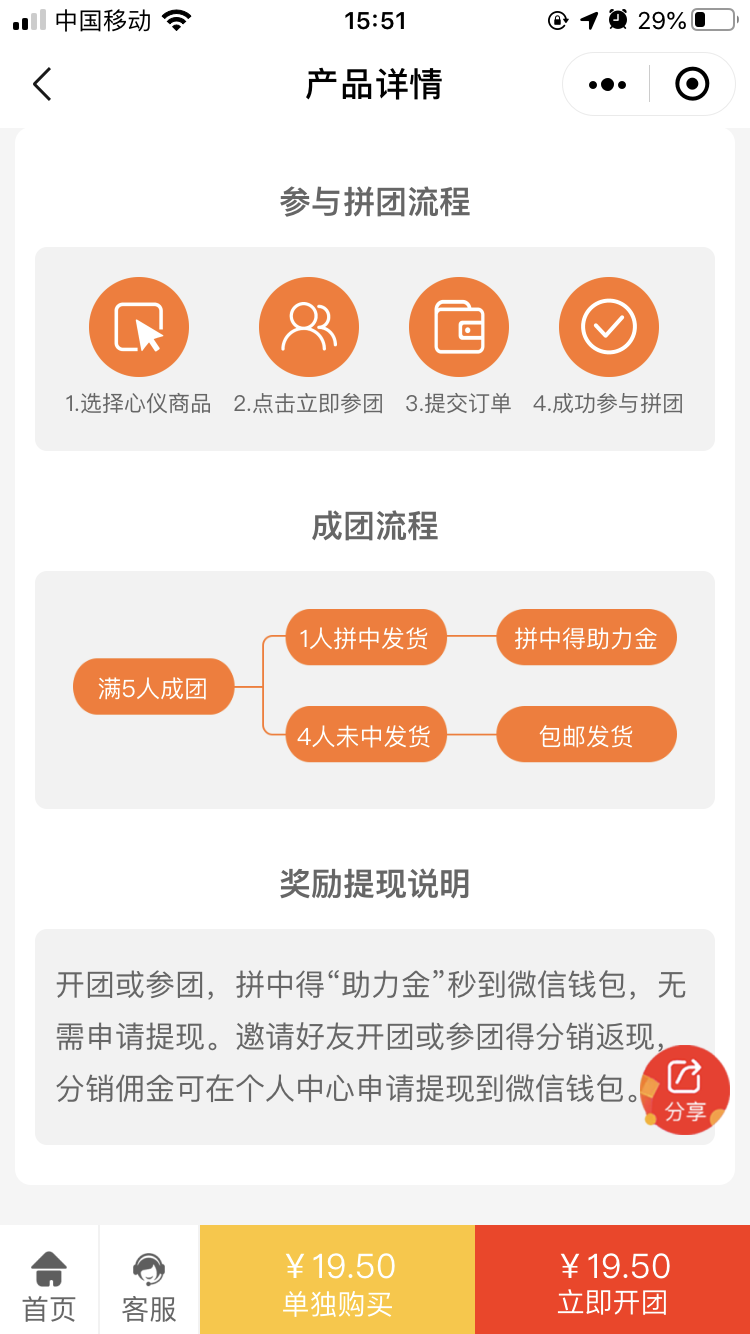
Task: Open the mini program more menu
Action: (607, 85)
